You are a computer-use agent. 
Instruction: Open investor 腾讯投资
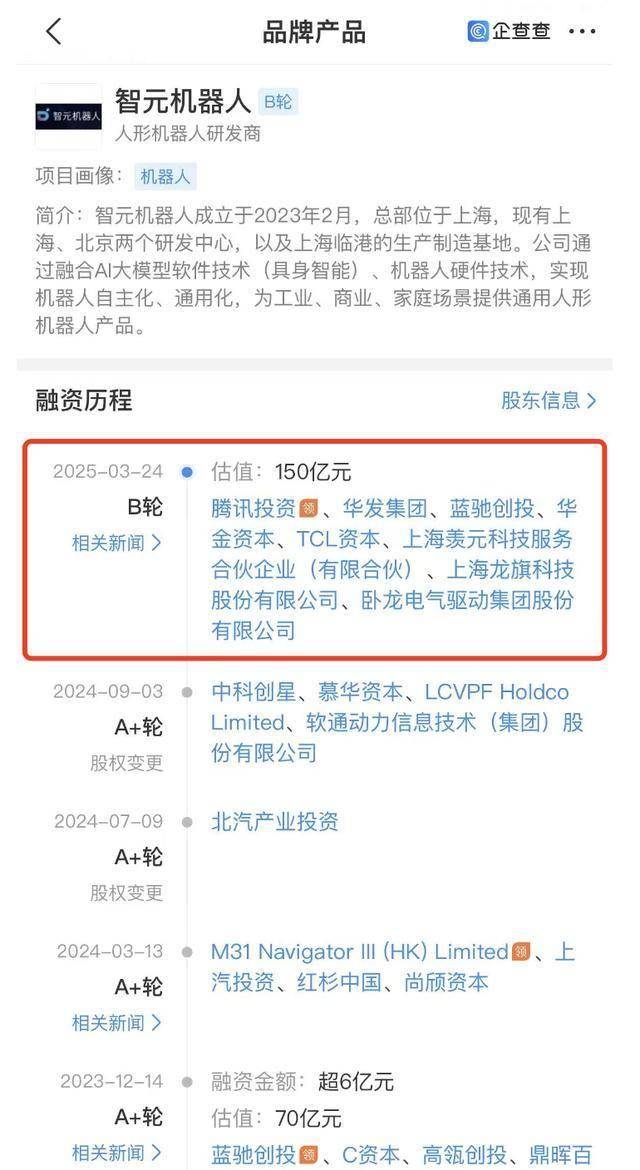(x=253, y=508)
